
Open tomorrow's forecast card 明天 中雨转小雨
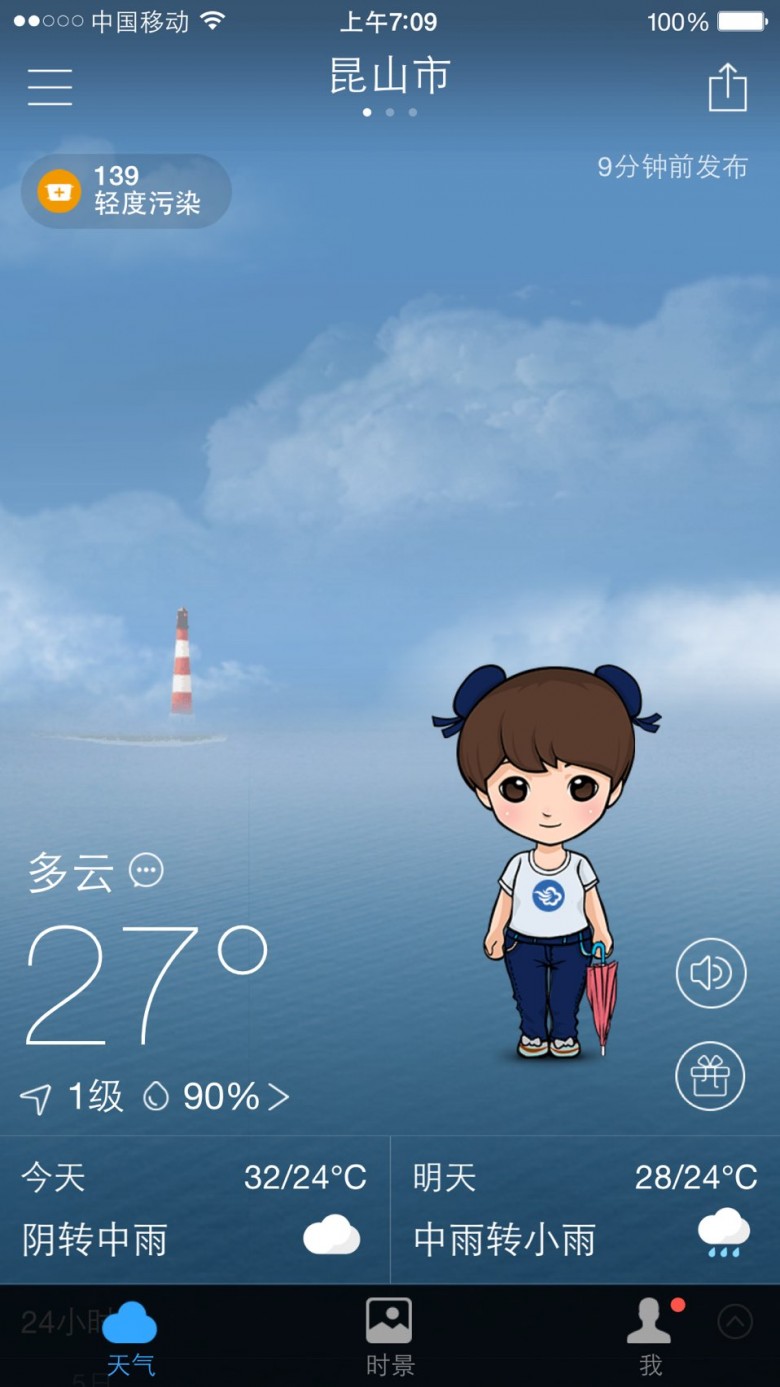586,1210
